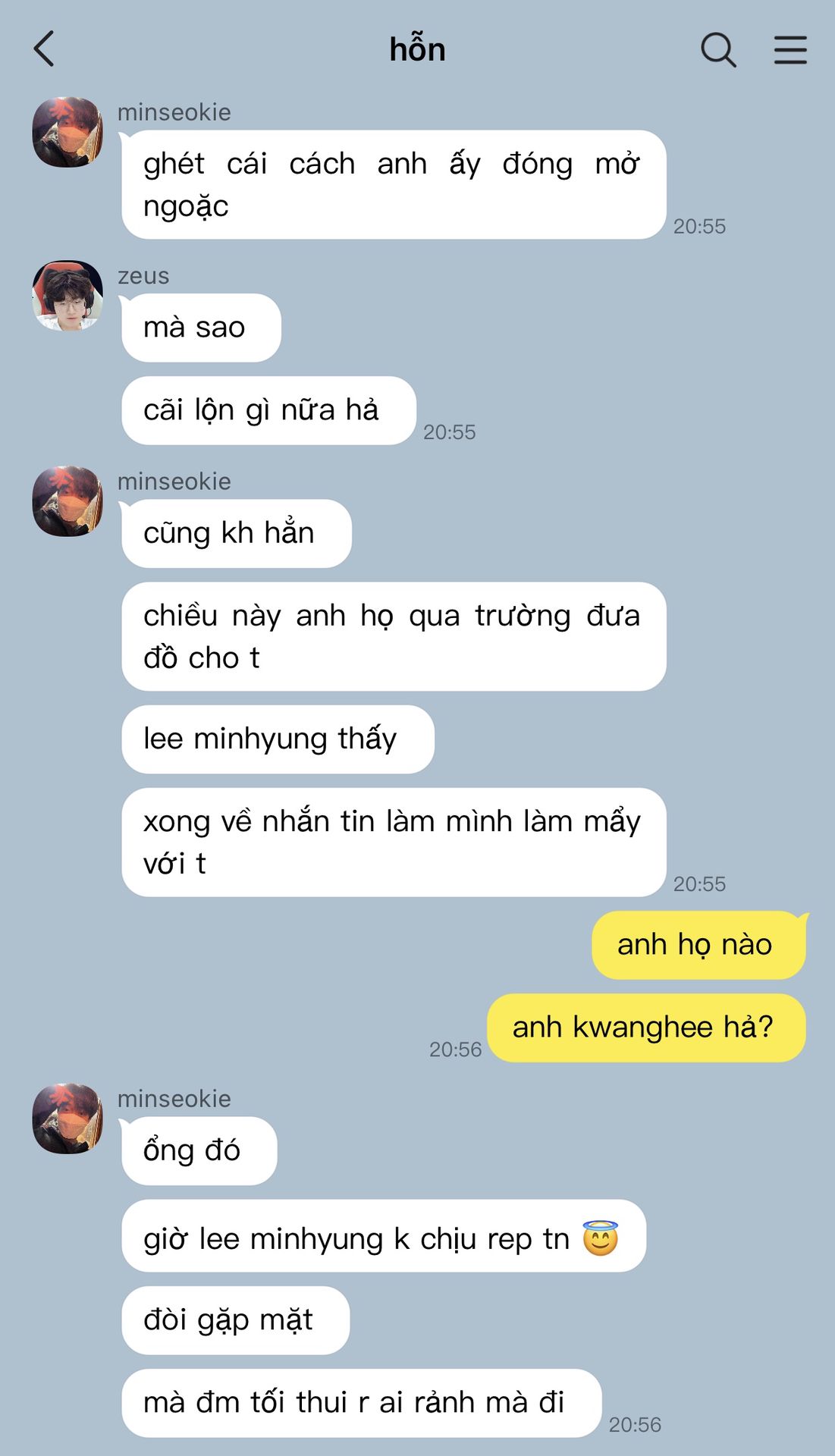This screenshot has width=835, height=1456.
Task: Tap minseokie's avatar beside "ổng đó" message
Action: [67, 1119]
